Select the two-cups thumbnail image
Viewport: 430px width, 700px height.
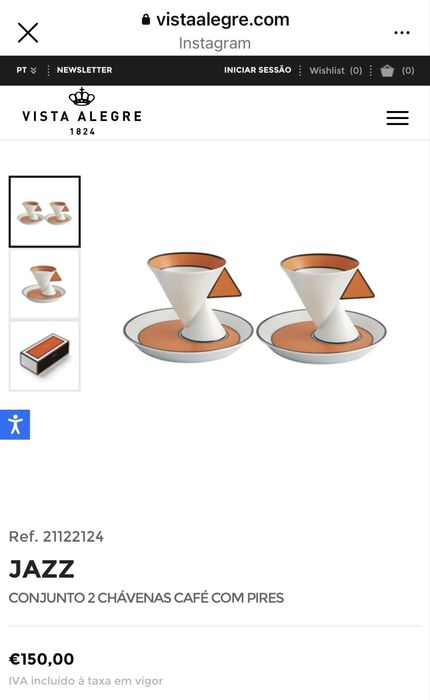pyautogui.click(x=45, y=212)
